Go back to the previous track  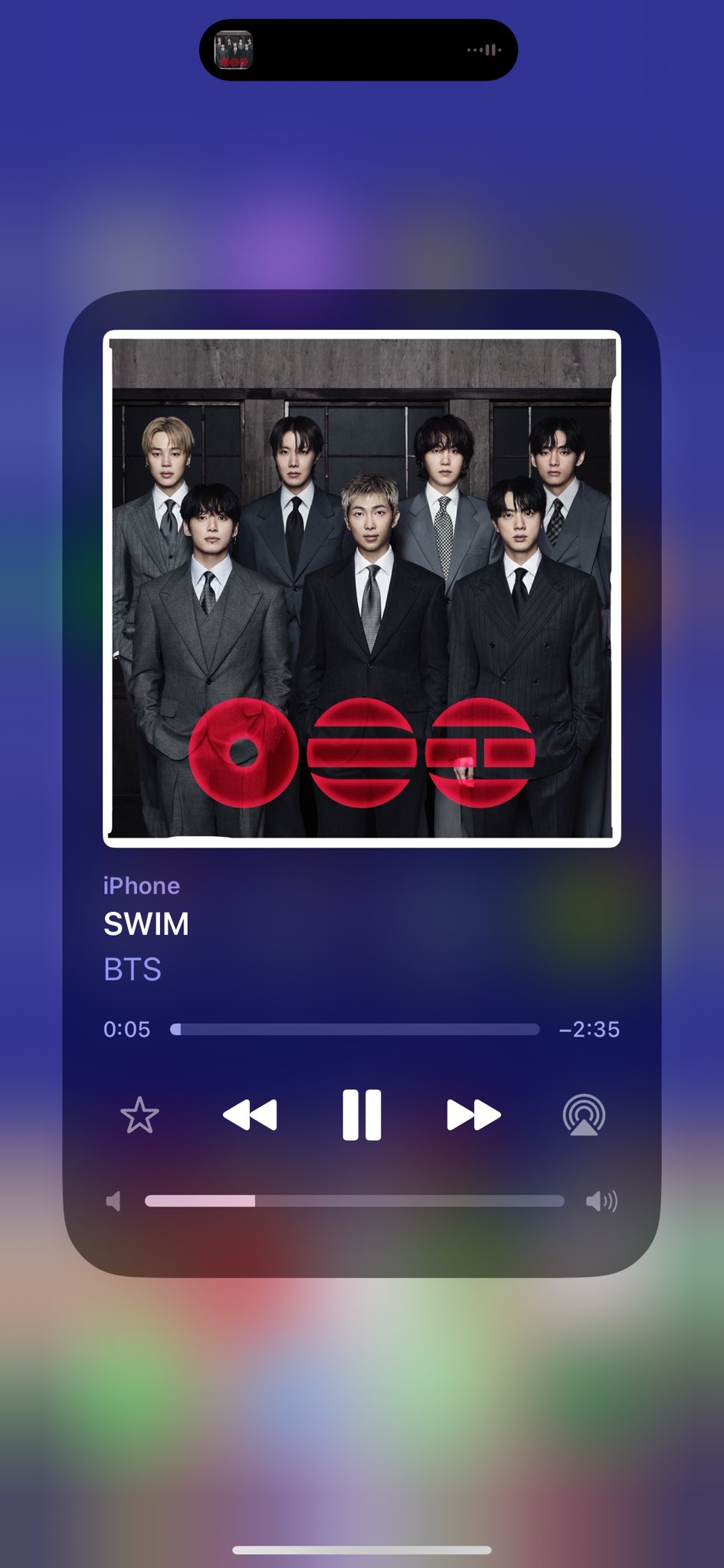[x=250, y=1115]
